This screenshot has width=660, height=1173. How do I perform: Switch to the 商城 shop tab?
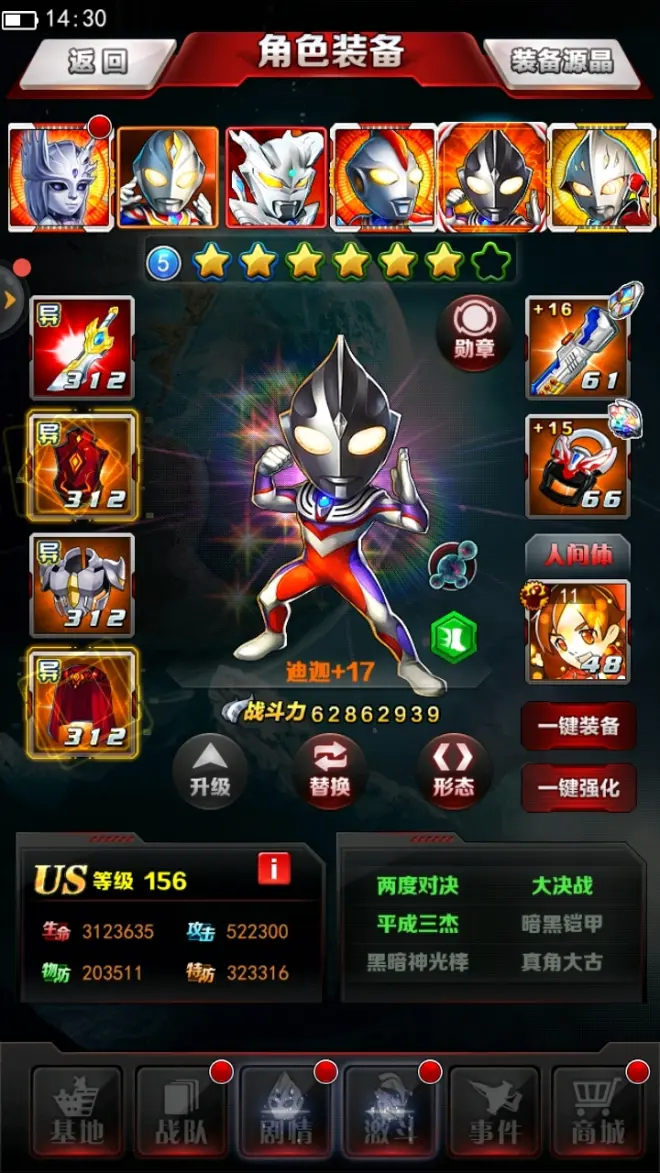tap(598, 1112)
